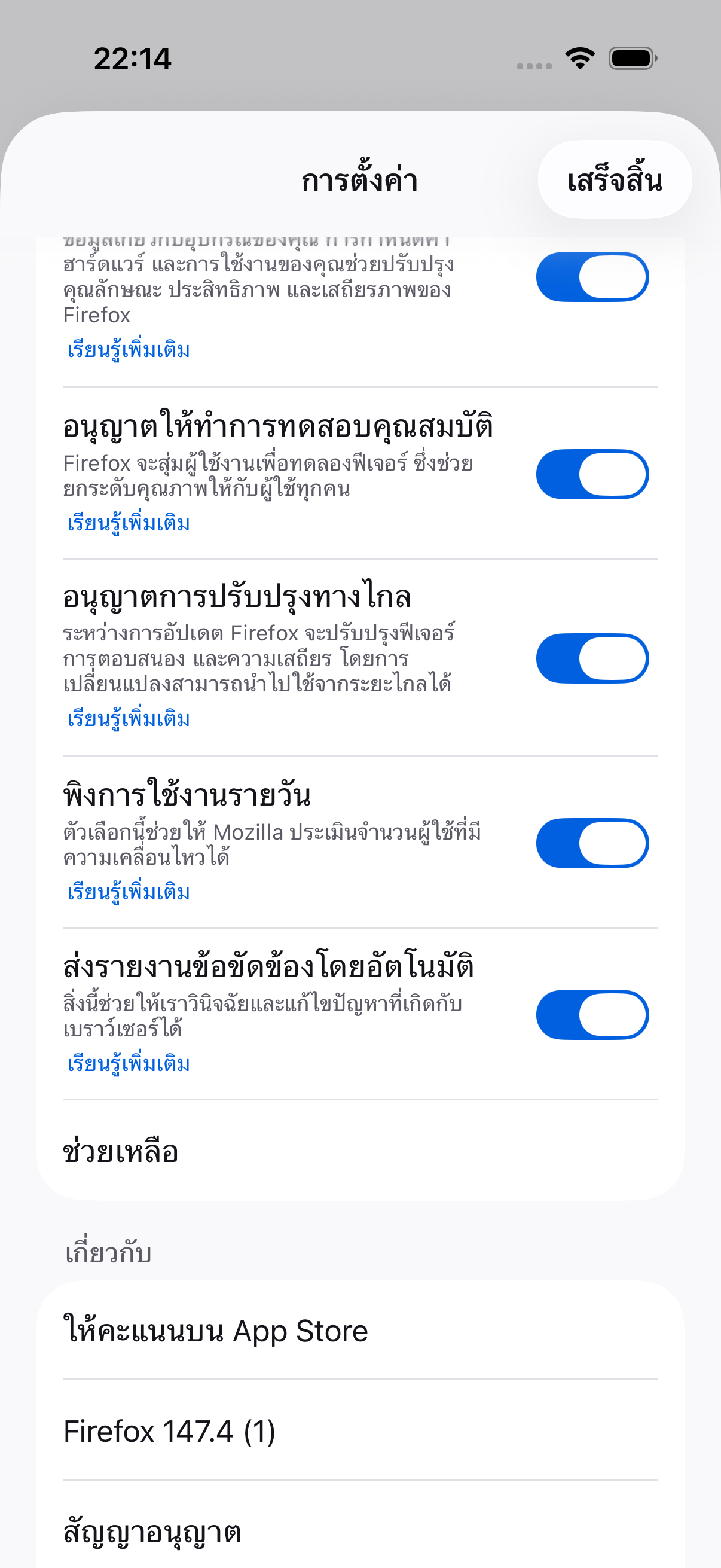Toggle the hardware and usage data switch
721x1568 pixels.
592,277
